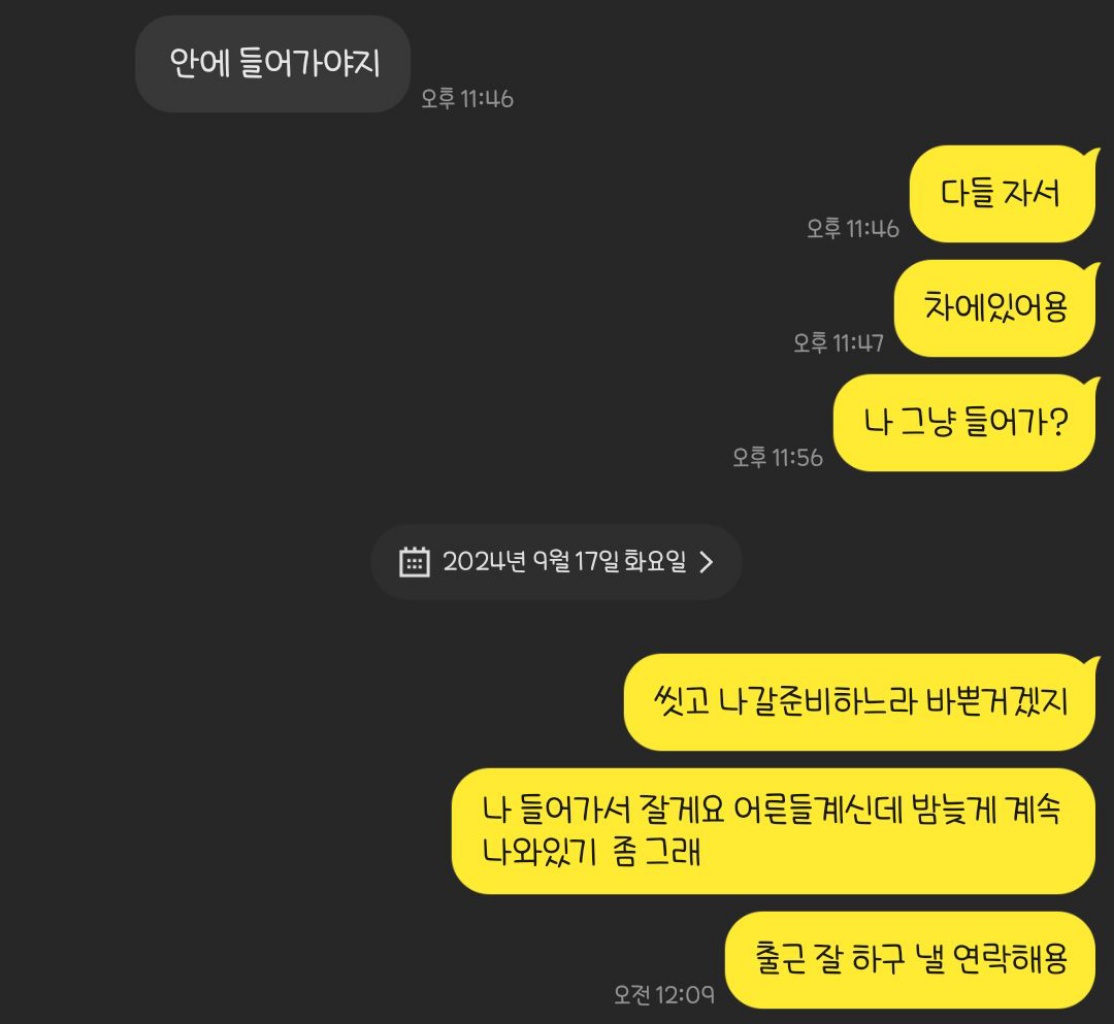Open the 2024년 9월 17일 화요일 date chip
This screenshot has width=1114, height=1024.
click(557, 562)
